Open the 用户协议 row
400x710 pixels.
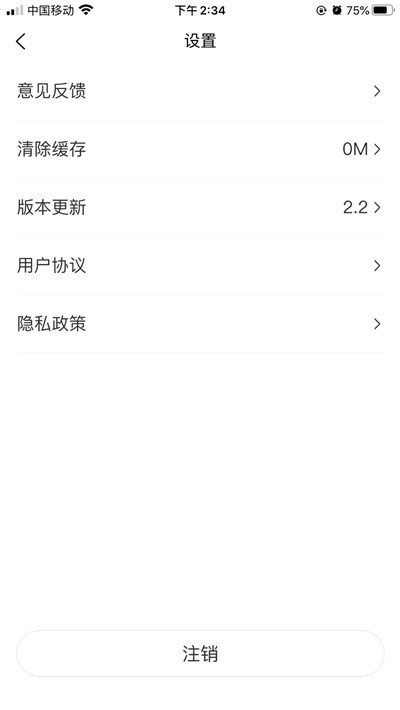[x=200, y=265]
